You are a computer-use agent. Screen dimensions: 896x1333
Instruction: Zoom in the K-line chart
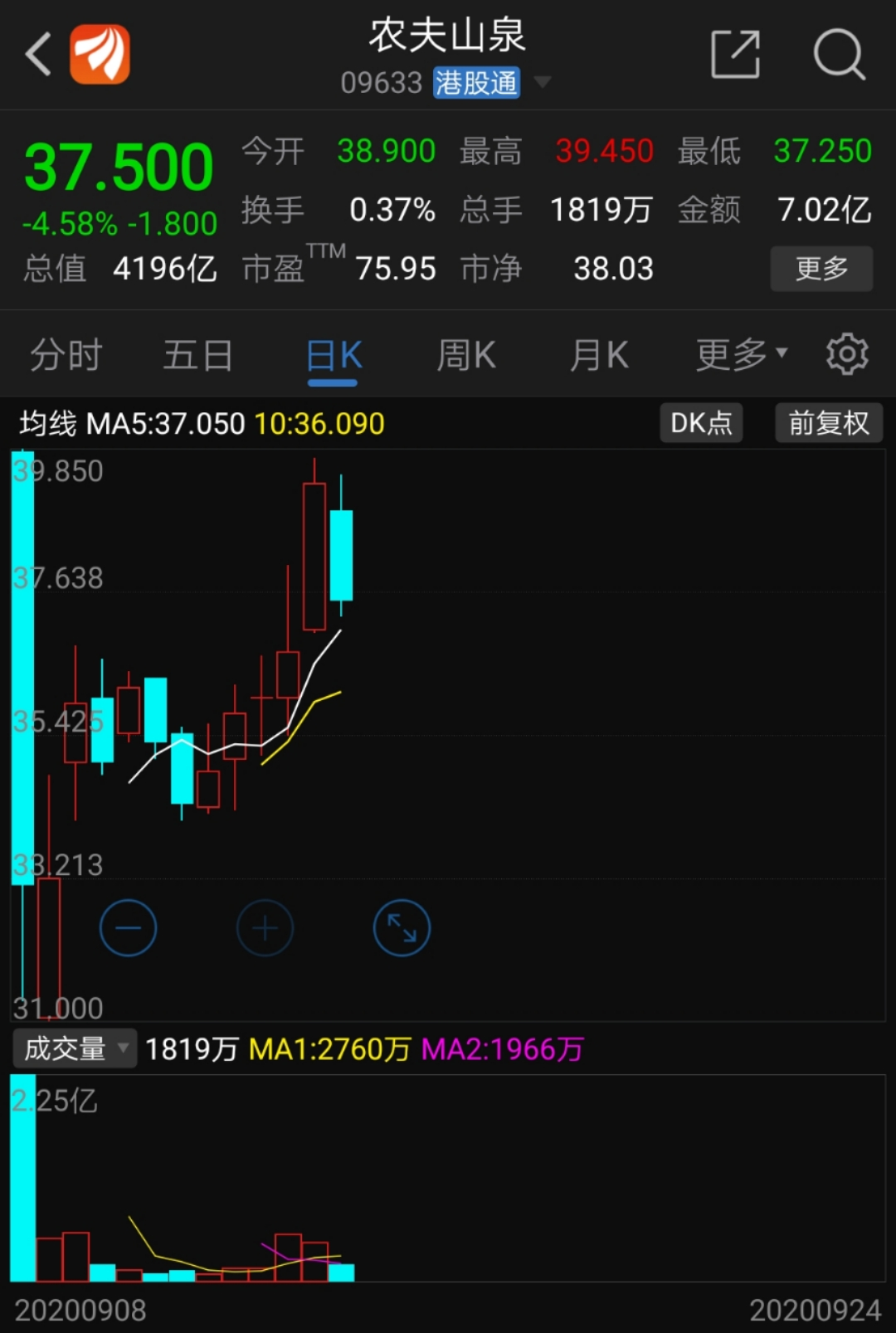click(265, 927)
